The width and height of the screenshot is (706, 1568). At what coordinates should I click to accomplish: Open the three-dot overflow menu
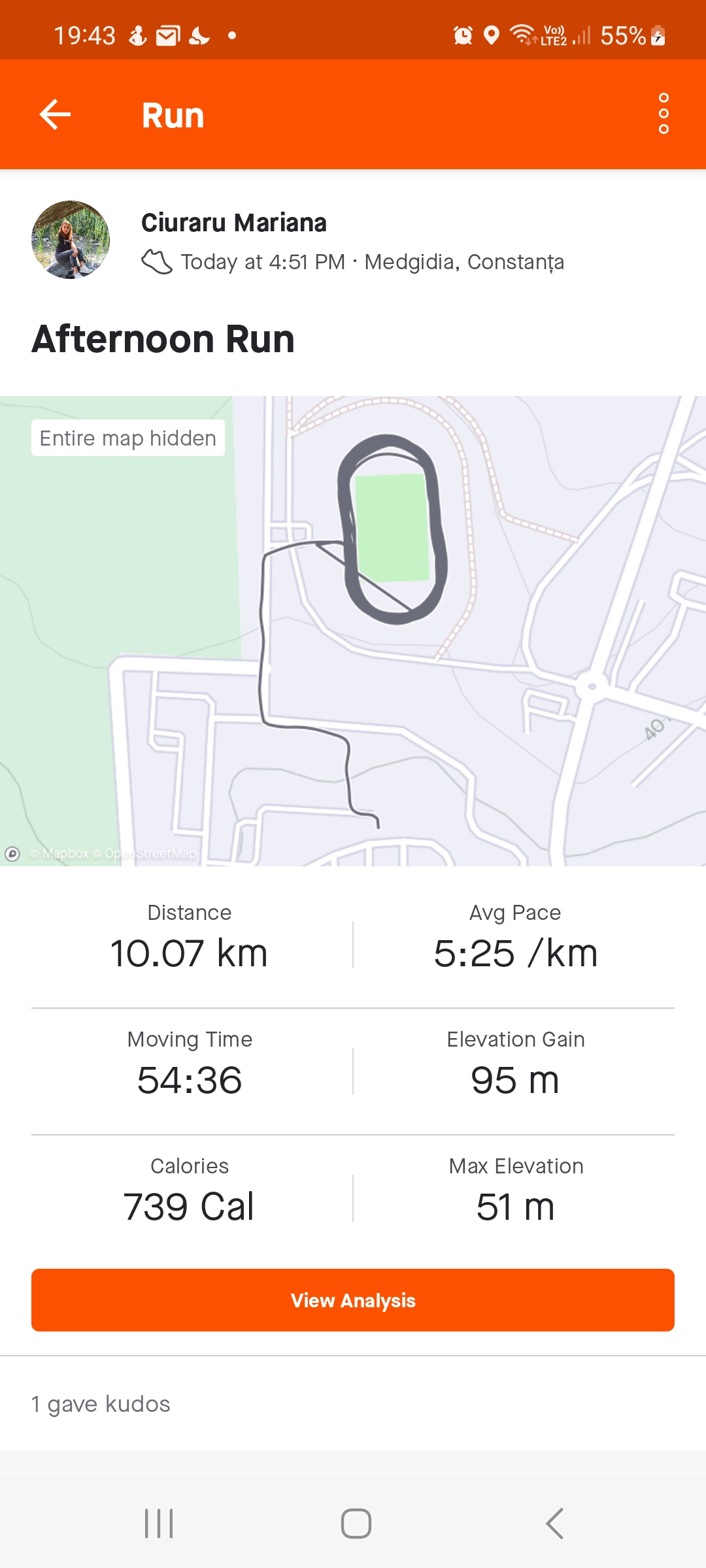point(664,114)
